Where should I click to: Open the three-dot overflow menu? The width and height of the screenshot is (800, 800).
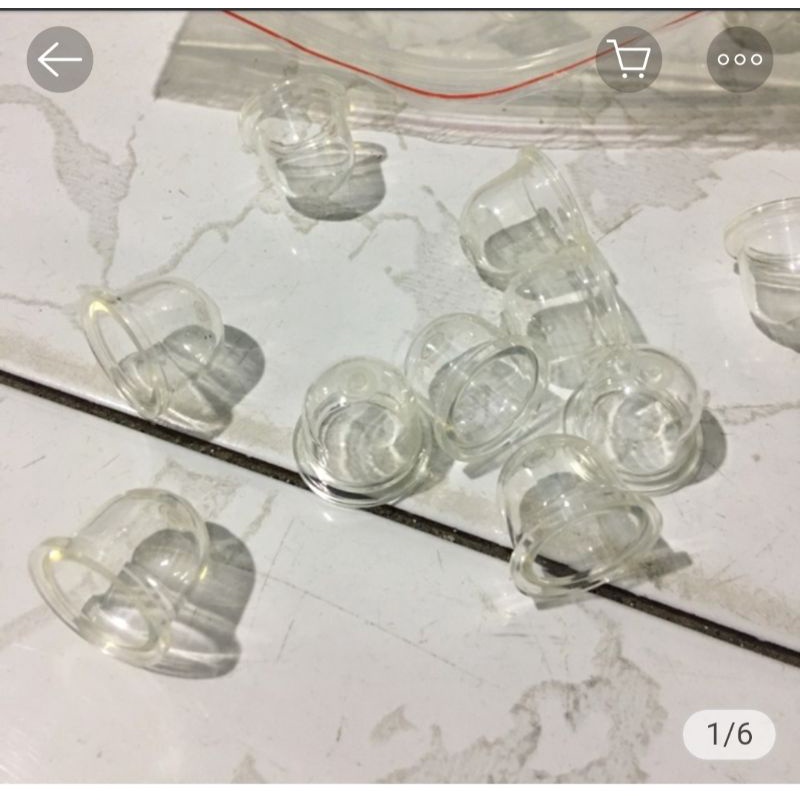[740, 60]
